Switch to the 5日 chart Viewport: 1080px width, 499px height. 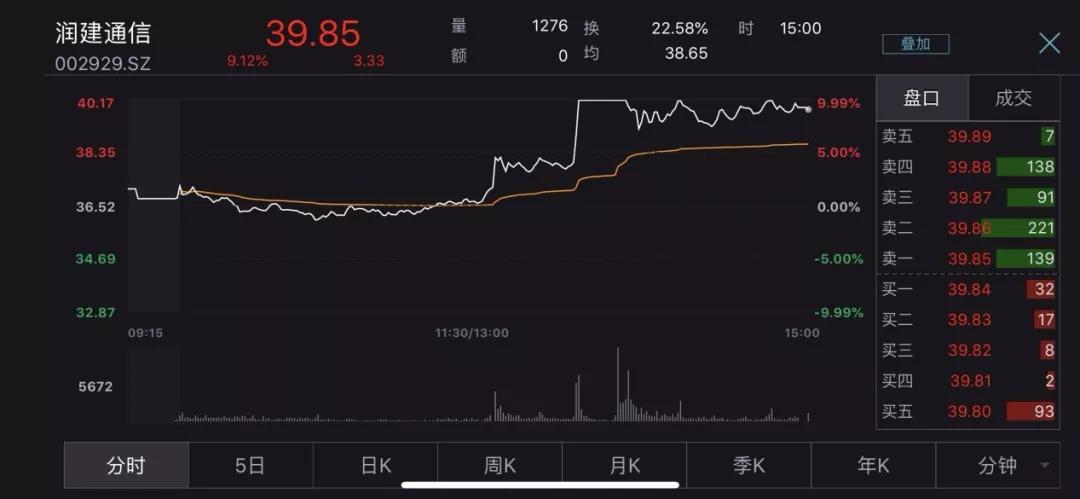pos(250,465)
